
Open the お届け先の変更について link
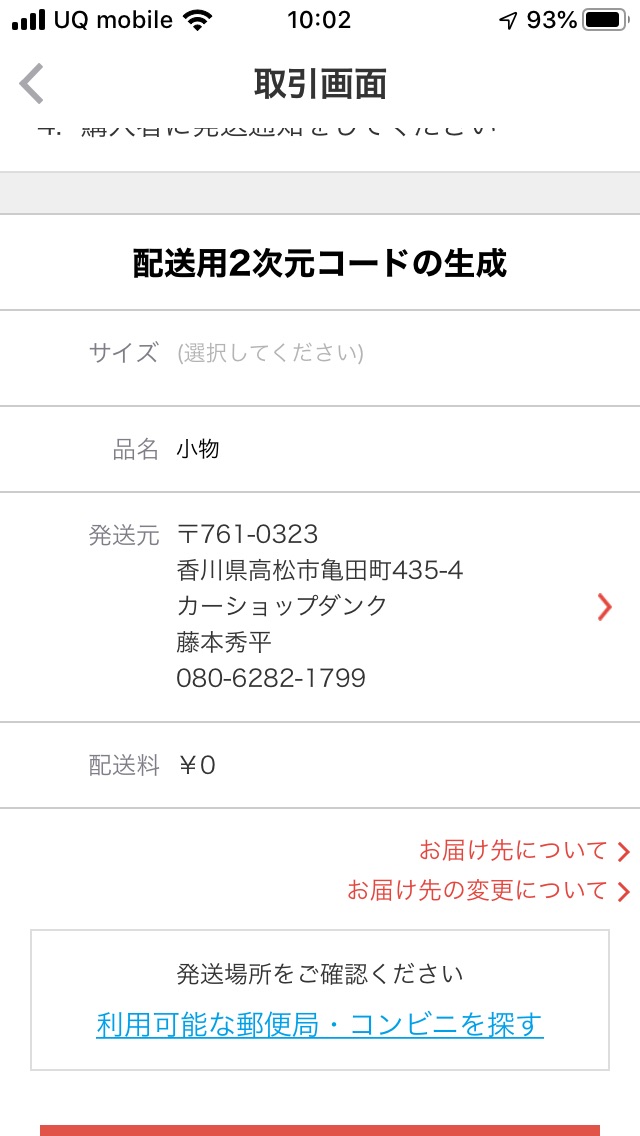(488, 890)
